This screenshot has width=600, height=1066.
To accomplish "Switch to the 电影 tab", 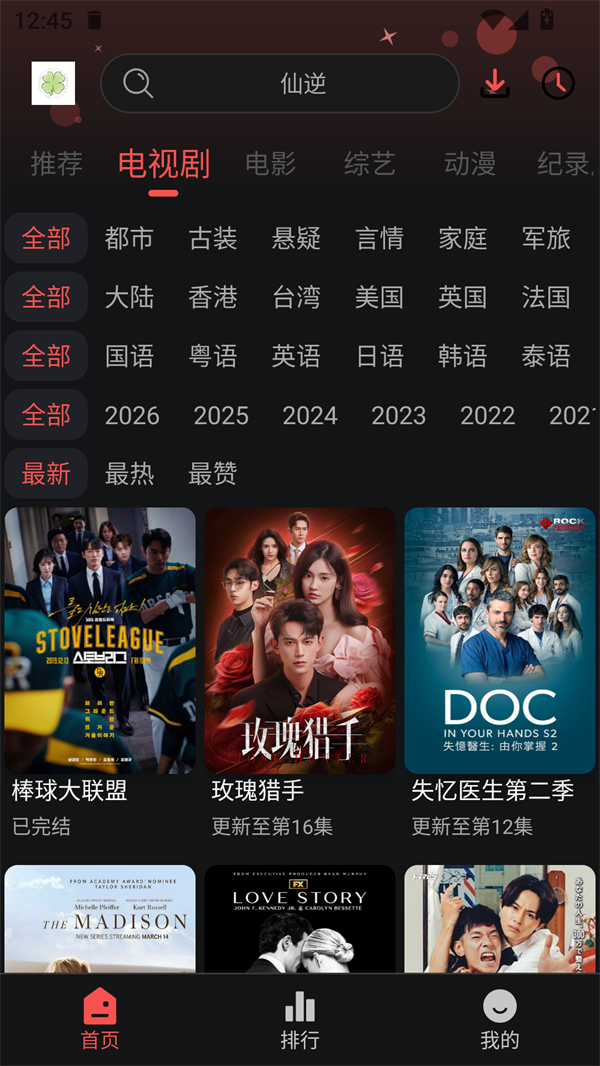I will coord(270,164).
